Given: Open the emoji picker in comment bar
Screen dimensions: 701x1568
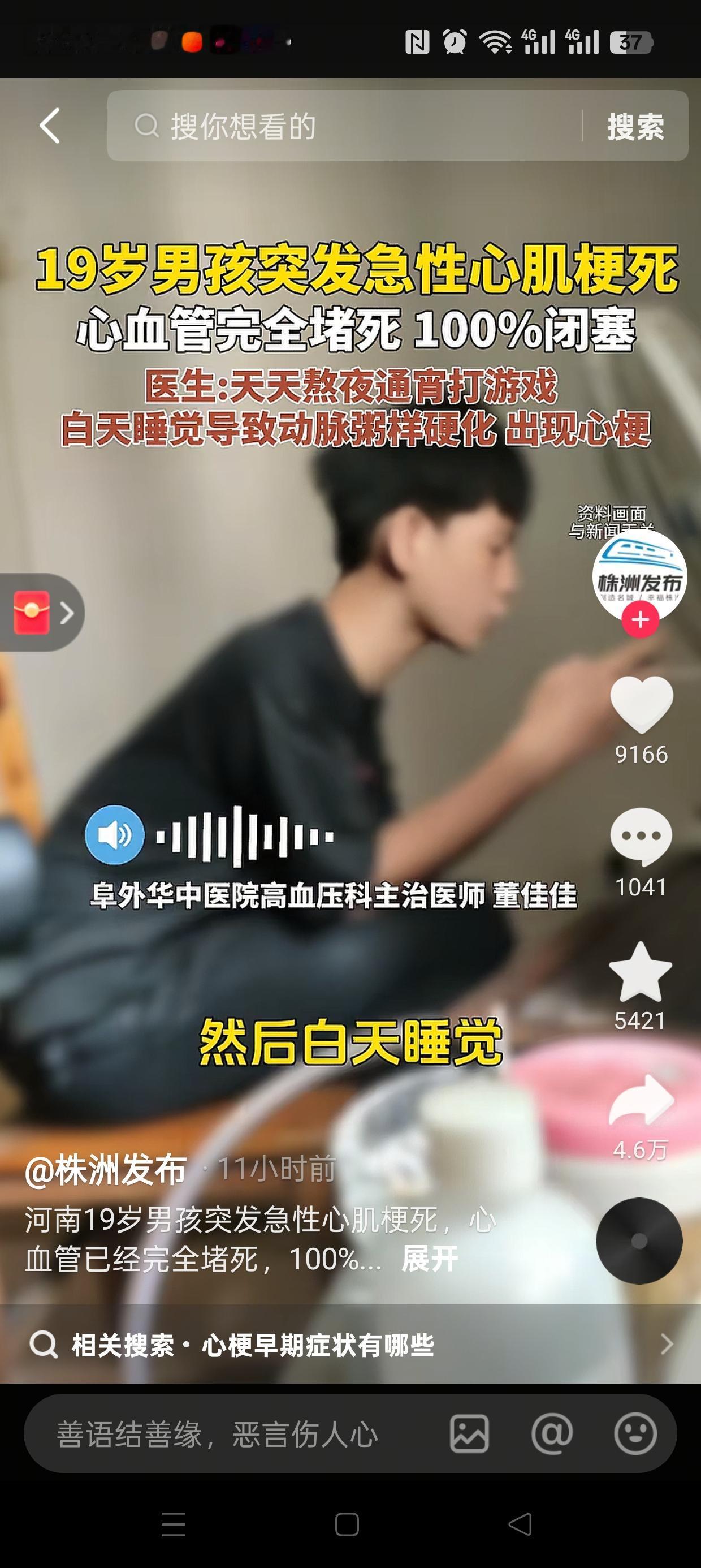Looking at the screenshot, I should [x=635, y=1433].
